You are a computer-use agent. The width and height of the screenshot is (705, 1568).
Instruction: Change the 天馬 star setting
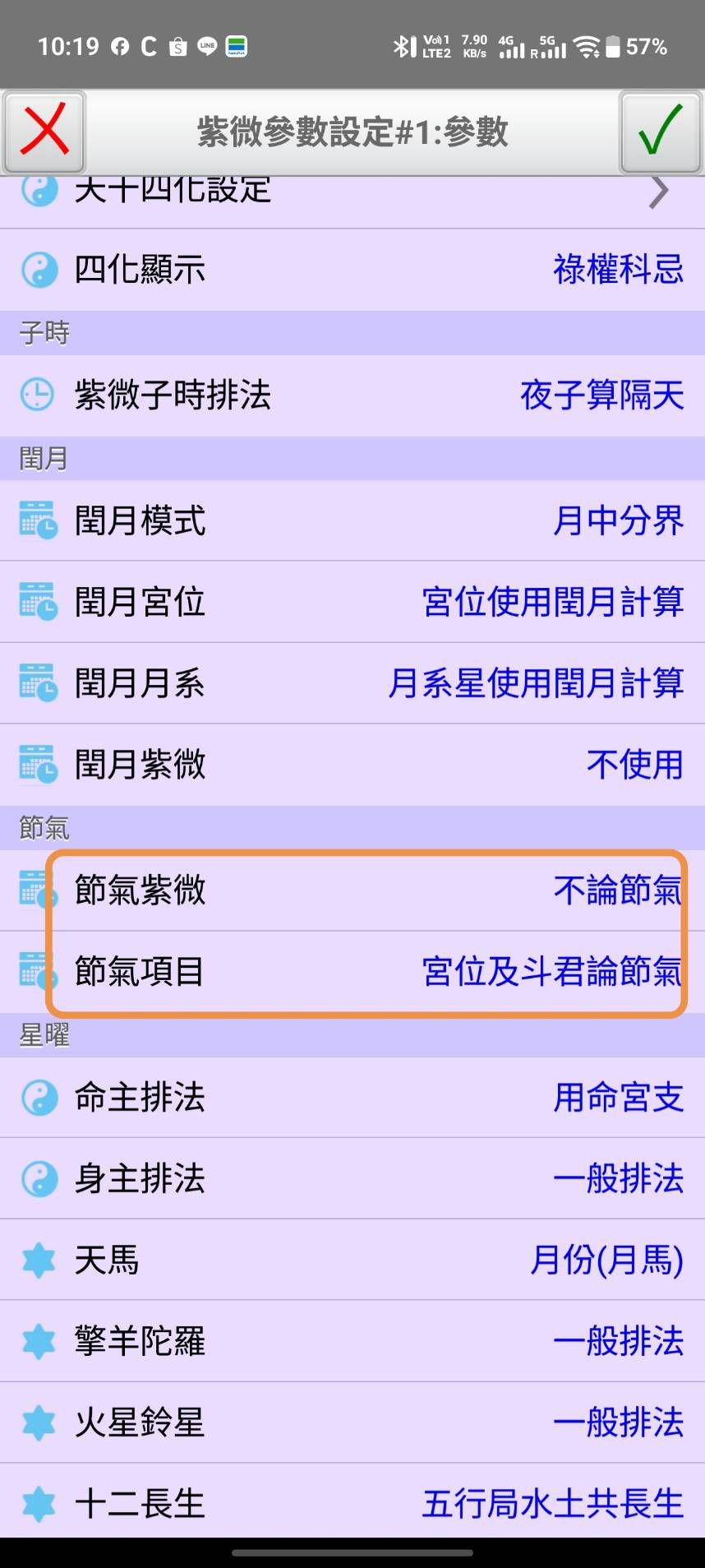(352, 1260)
